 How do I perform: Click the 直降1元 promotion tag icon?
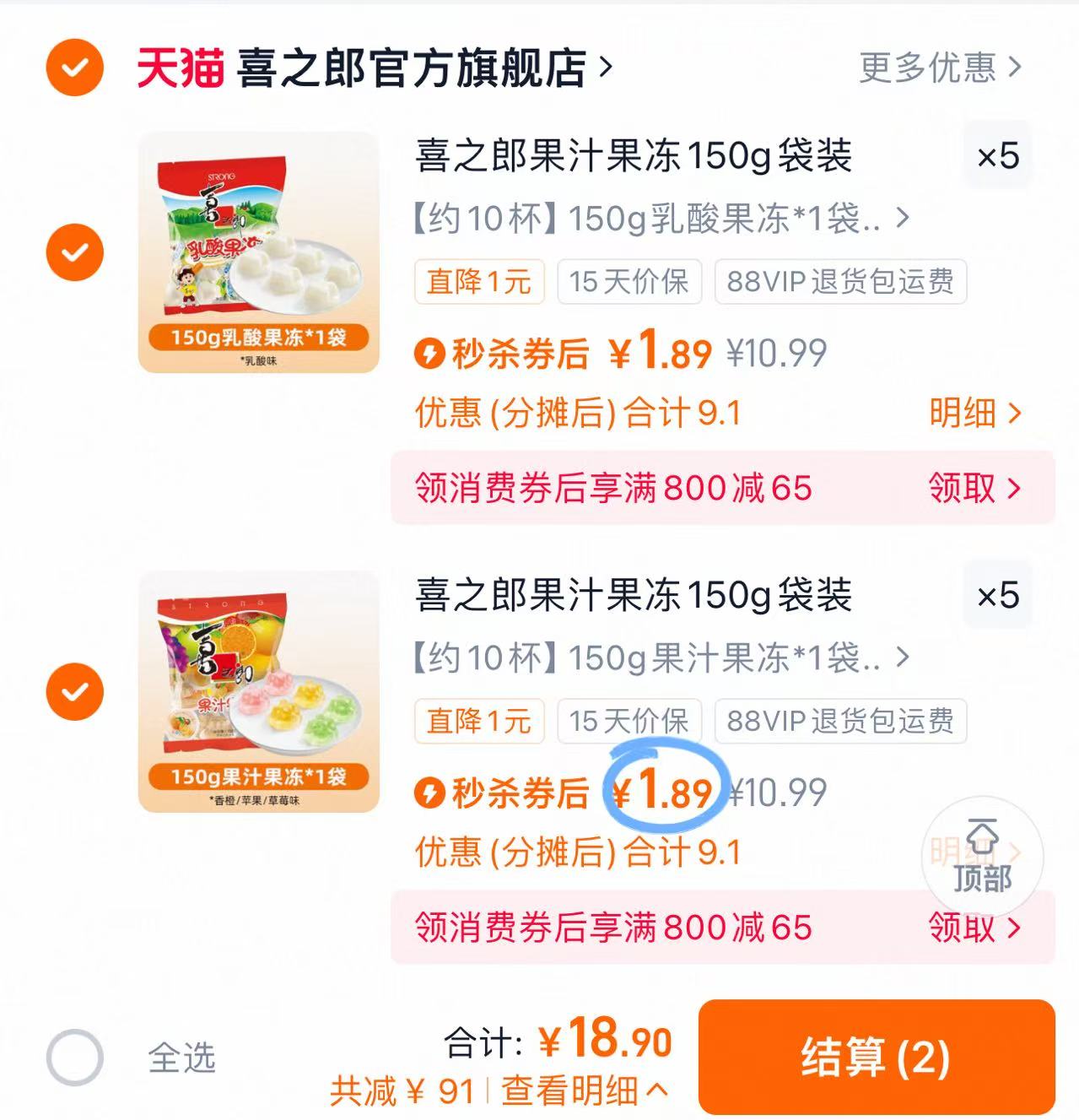(477, 283)
